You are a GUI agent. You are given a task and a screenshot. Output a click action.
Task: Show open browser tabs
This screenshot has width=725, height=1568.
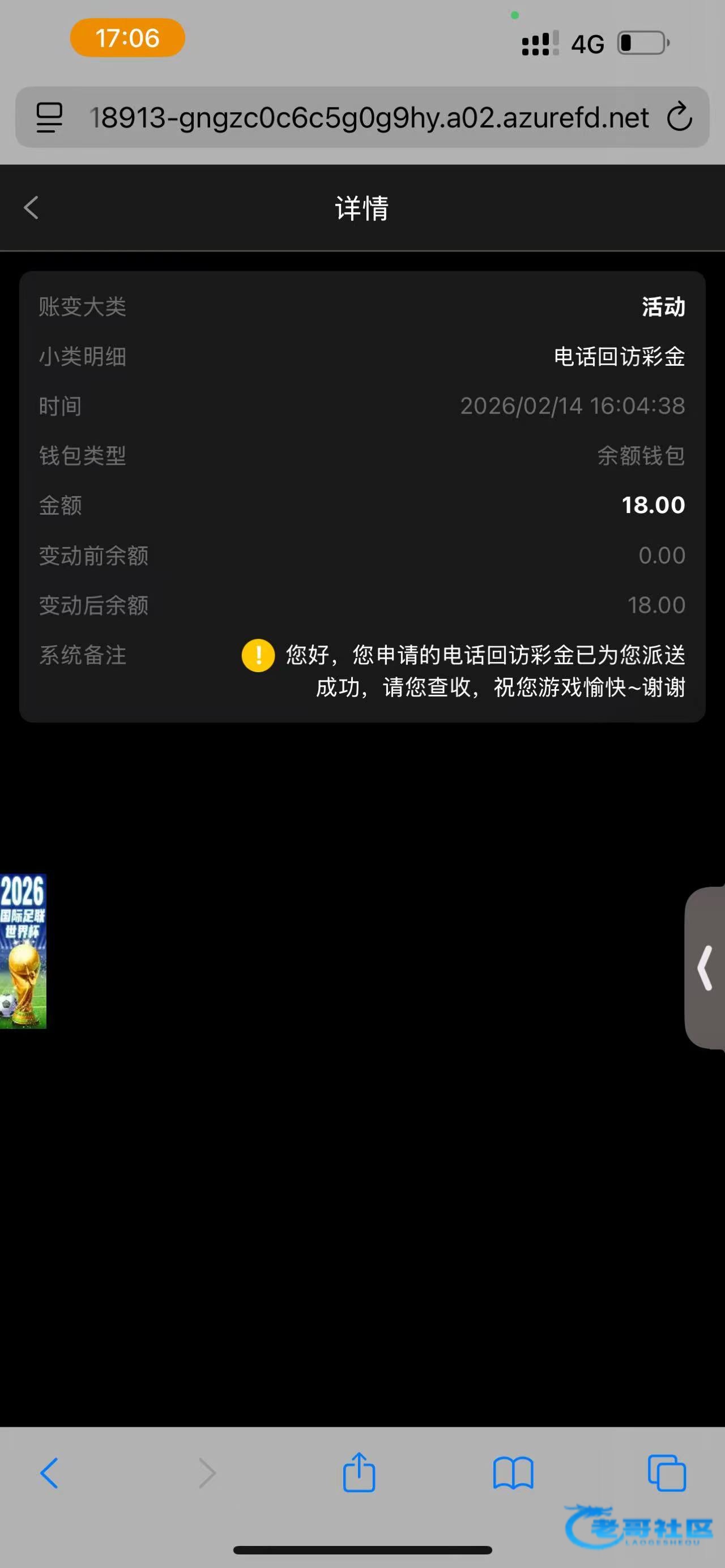pyautogui.click(x=667, y=1473)
